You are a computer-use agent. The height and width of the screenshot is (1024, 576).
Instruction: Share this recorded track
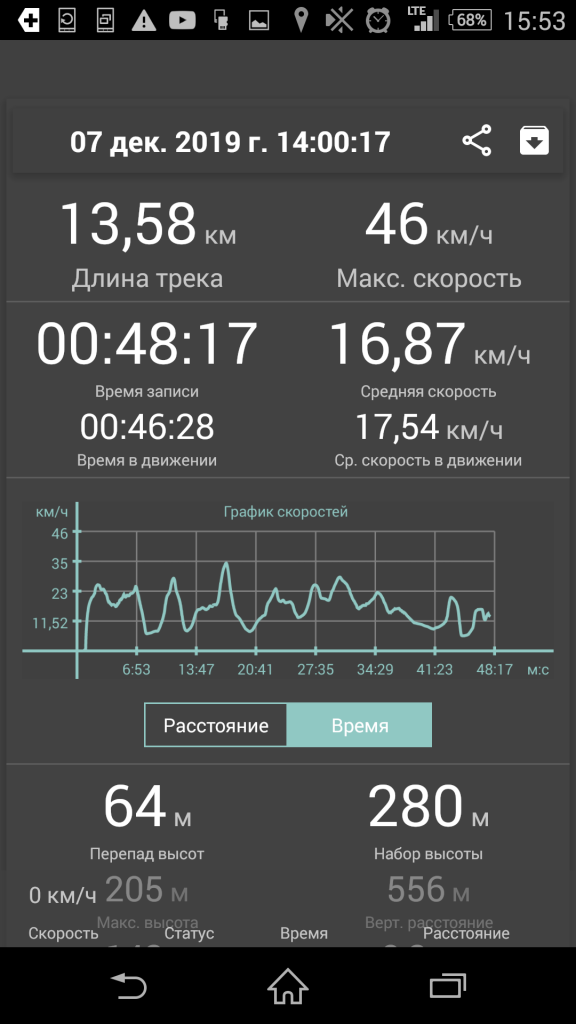coord(477,141)
